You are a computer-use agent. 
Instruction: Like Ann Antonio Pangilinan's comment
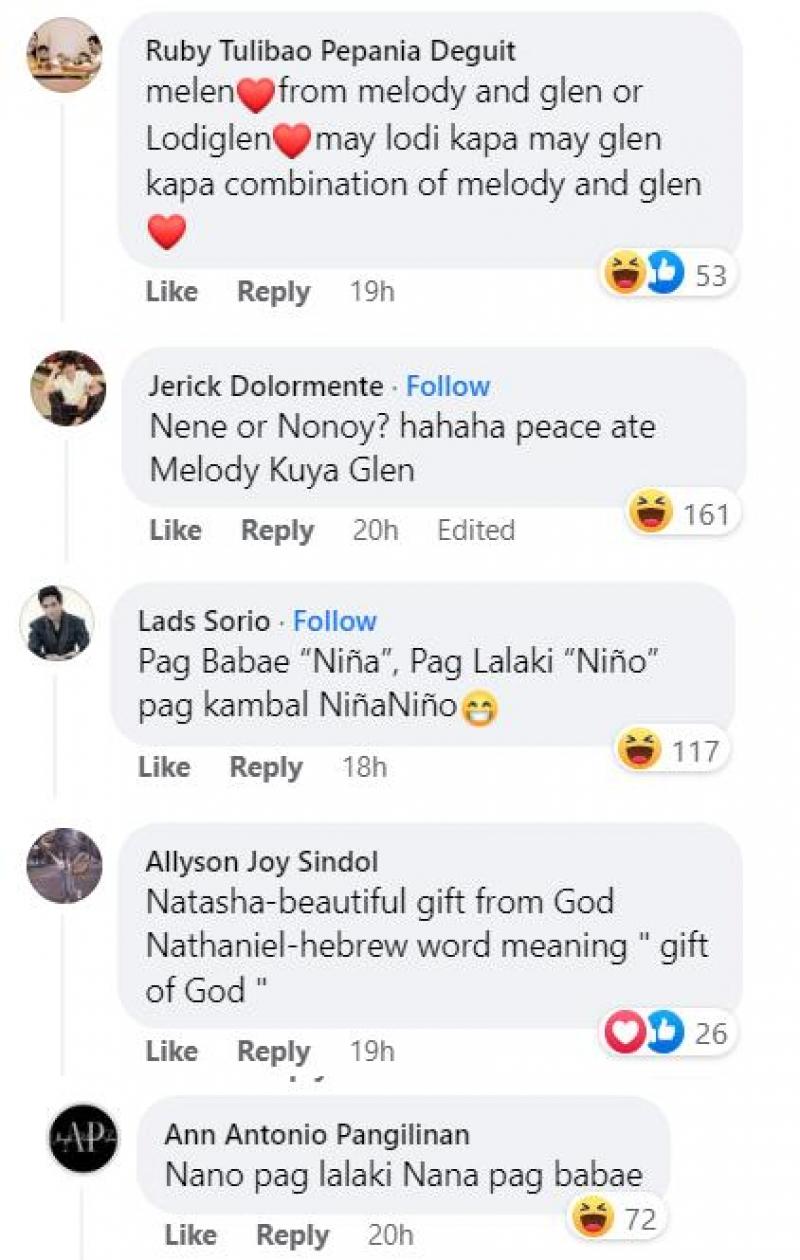(x=190, y=1235)
